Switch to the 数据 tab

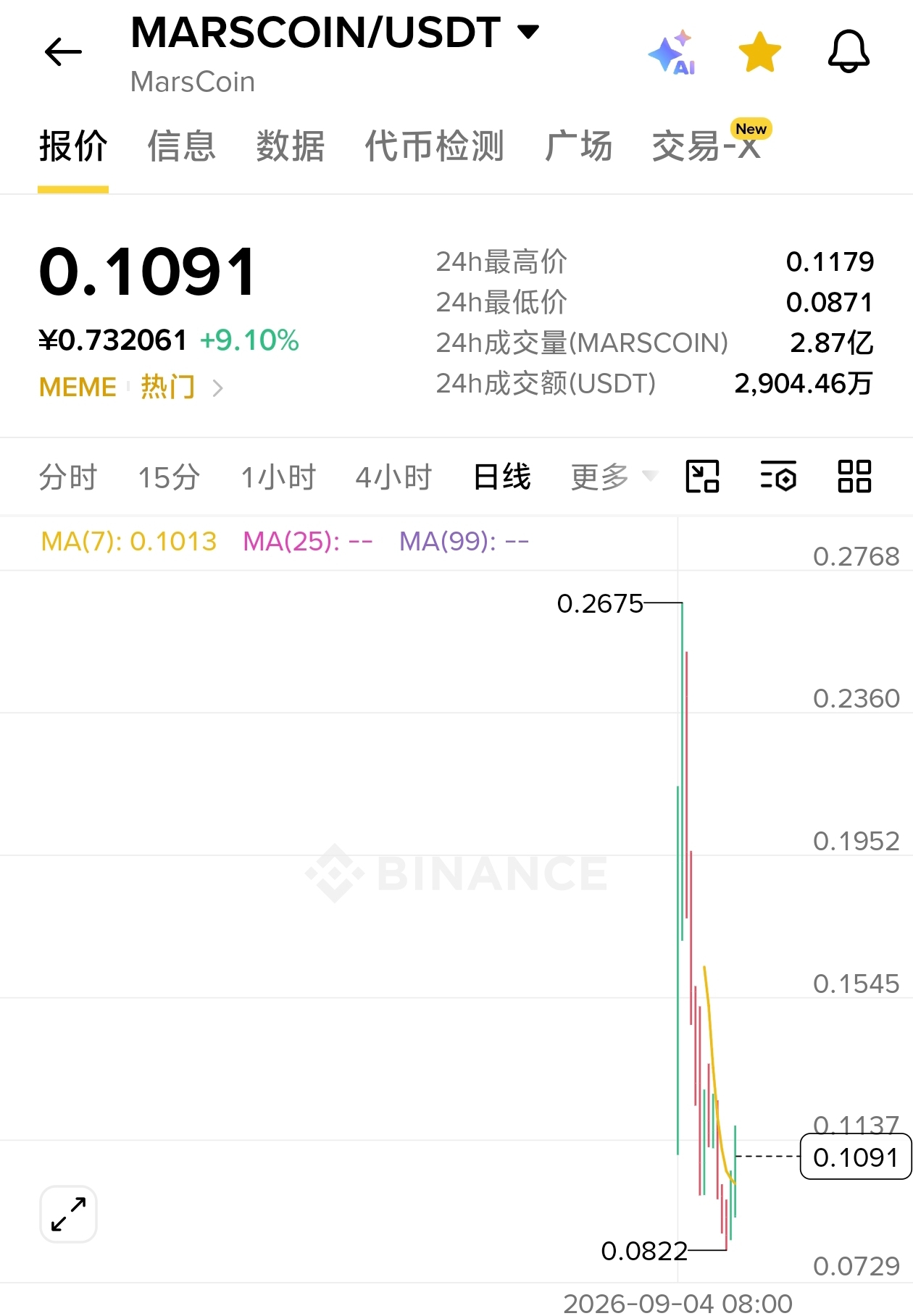click(x=290, y=146)
